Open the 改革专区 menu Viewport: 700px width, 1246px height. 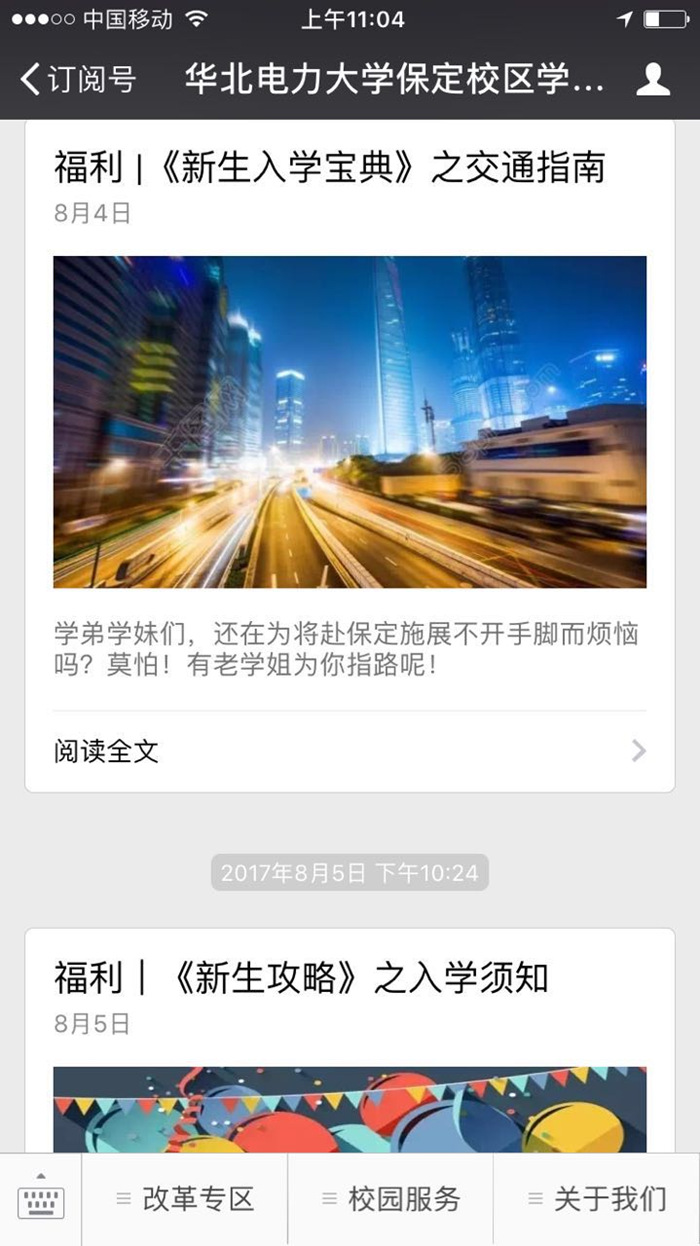click(185, 1199)
